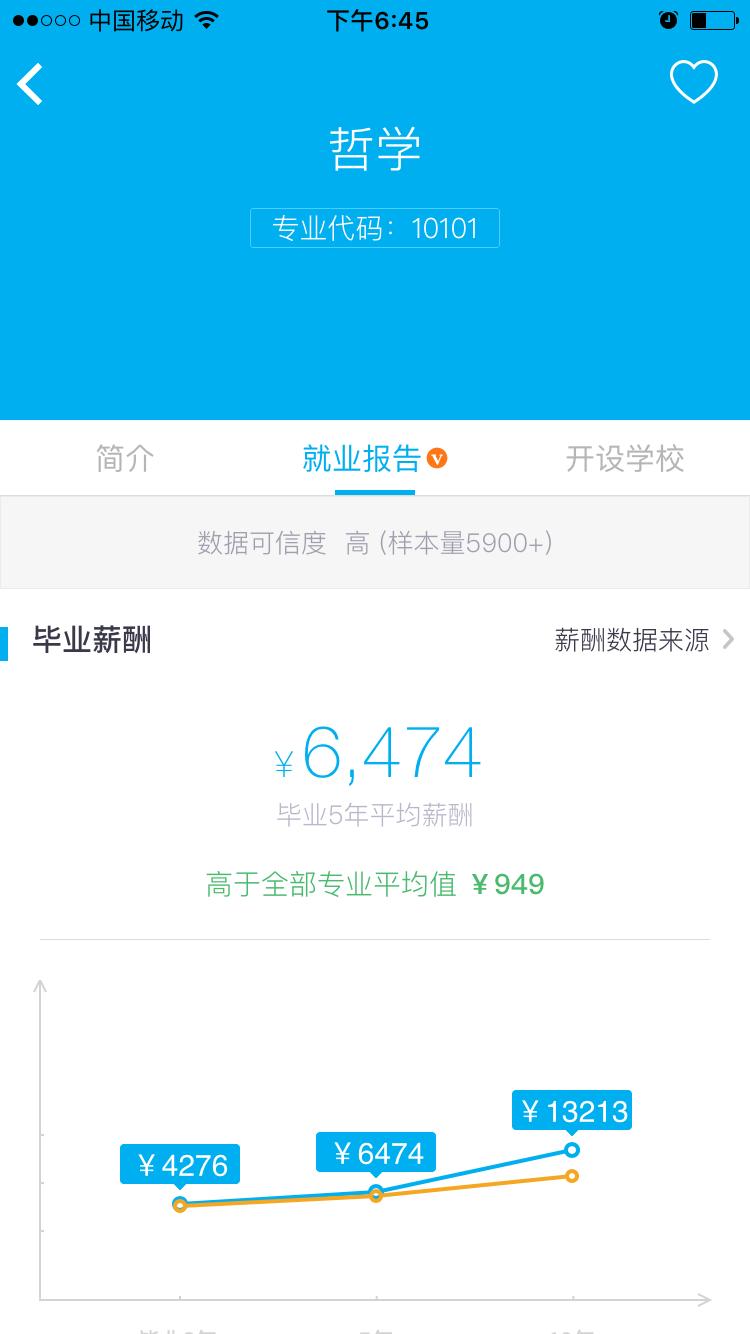Viewport: 750px width, 1334px height.
Task: Open the Wi-Fi status icon
Action: point(206,17)
